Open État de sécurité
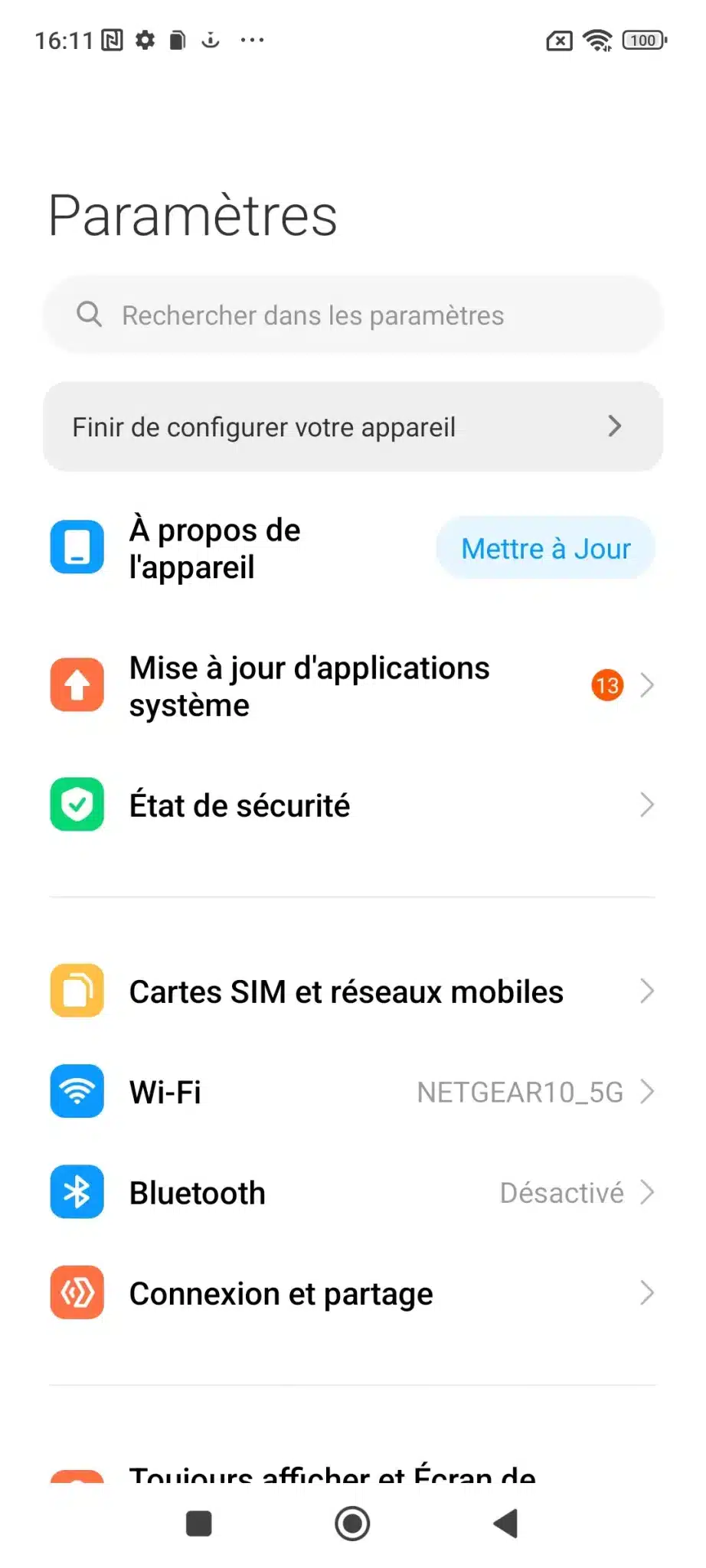The image size is (706, 1568). click(352, 805)
